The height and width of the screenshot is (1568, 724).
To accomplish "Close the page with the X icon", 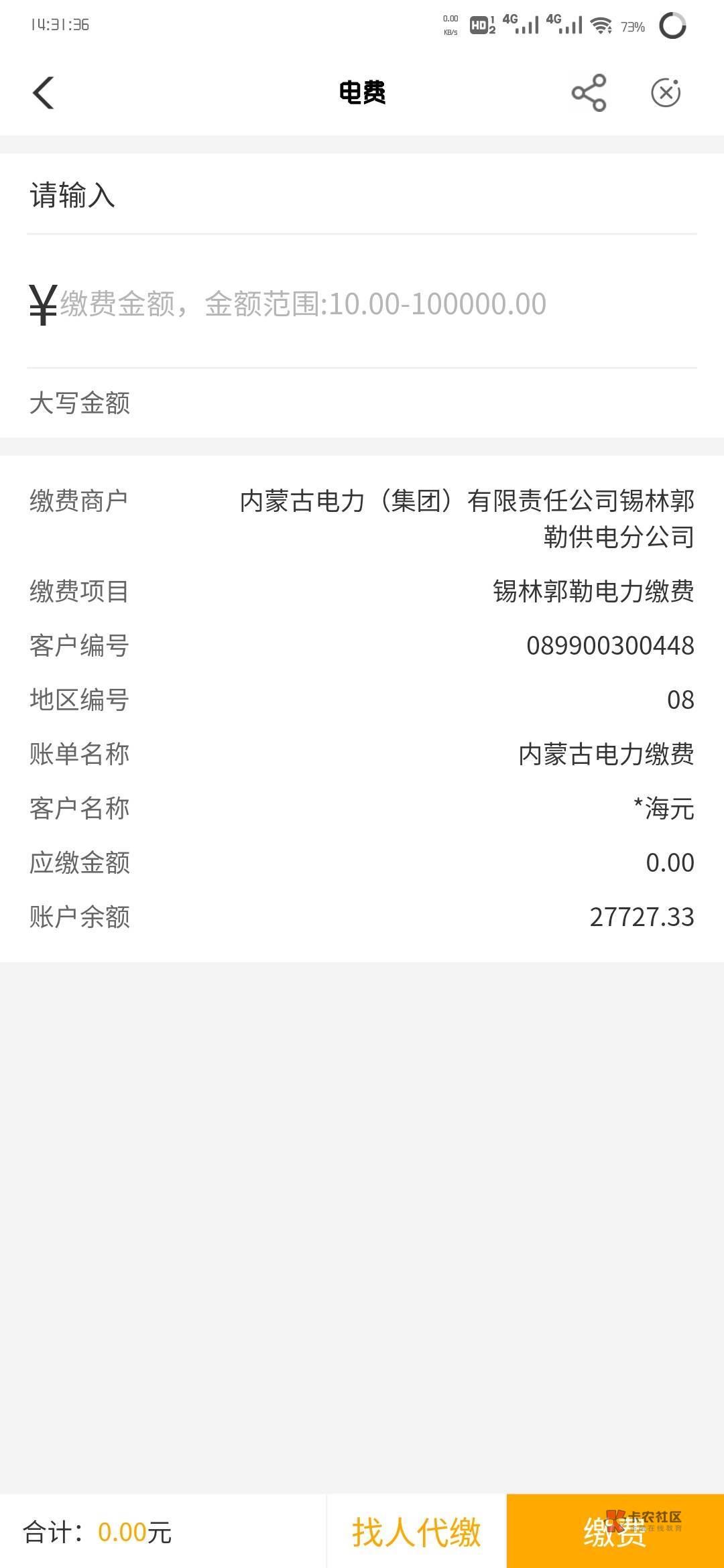I will pyautogui.click(x=666, y=92).
